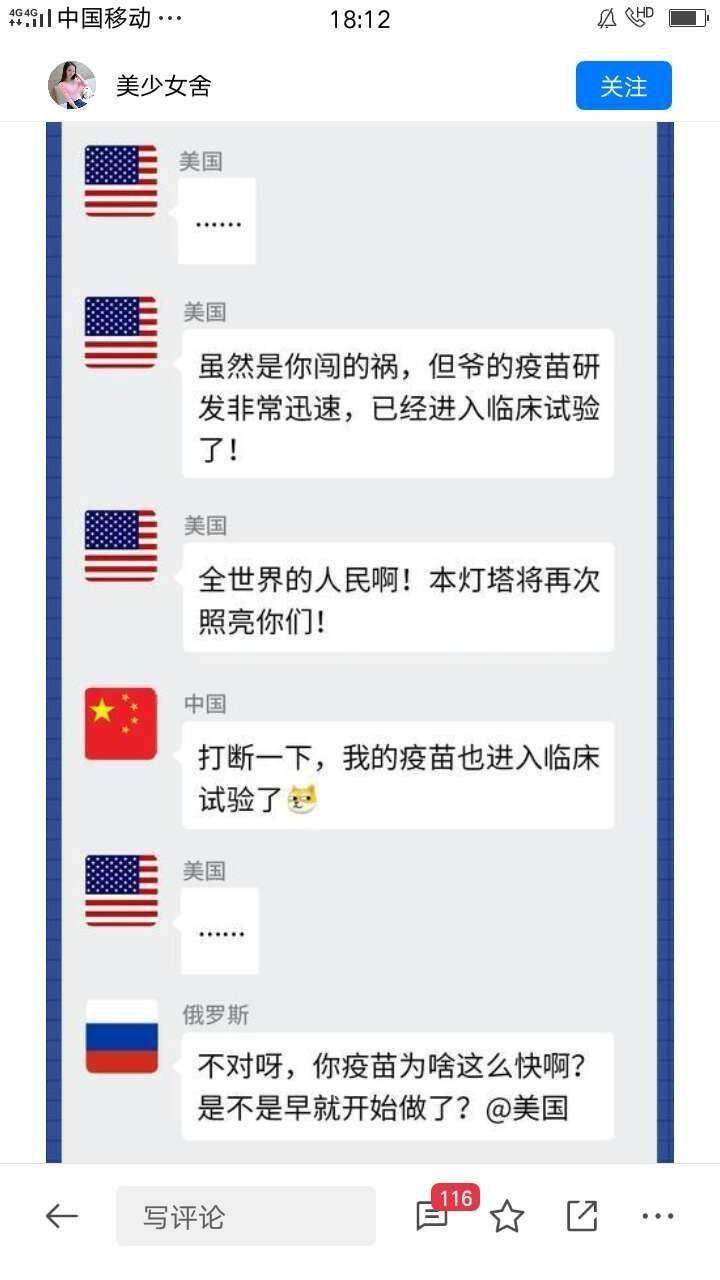
Task: Go back with the arrow icon
Action: click(62, 1216)
